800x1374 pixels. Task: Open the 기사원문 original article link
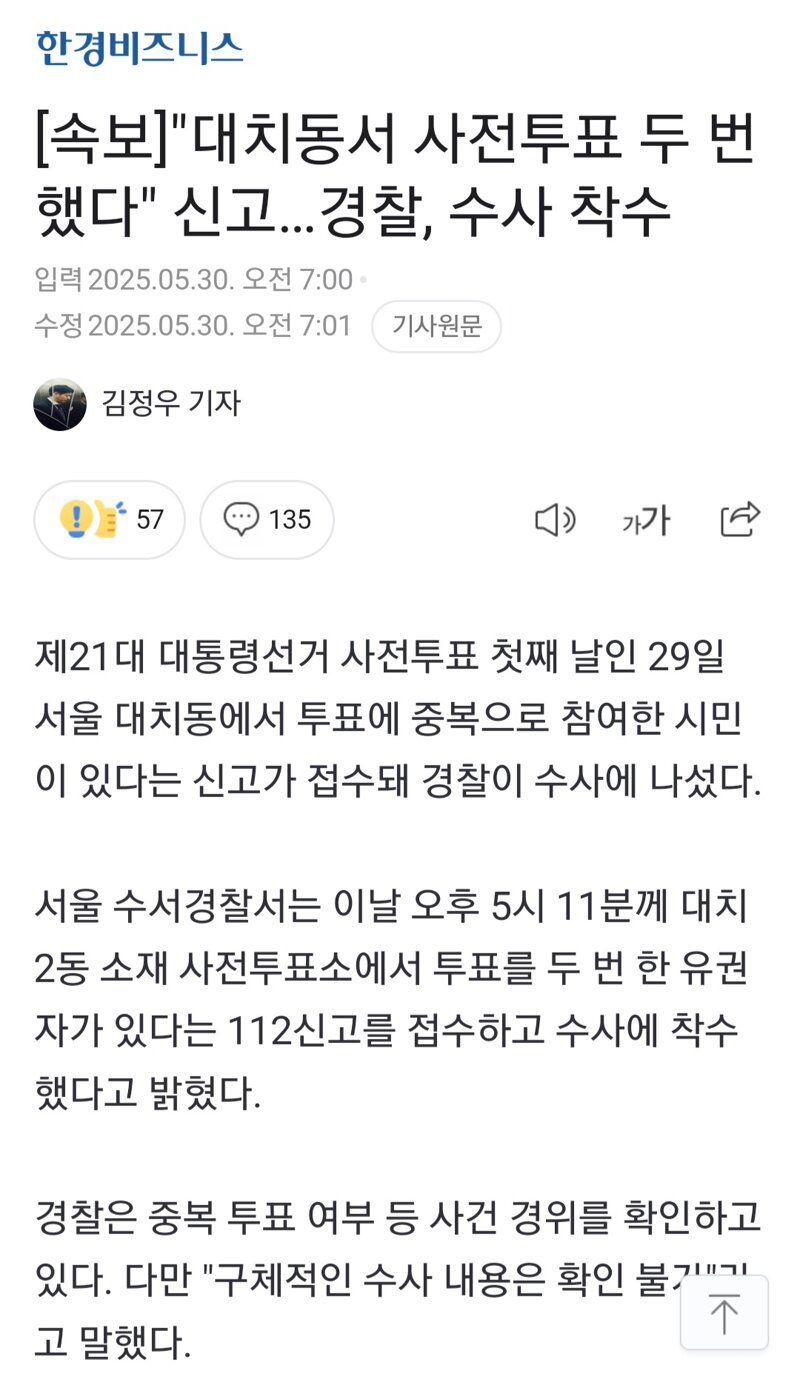[436, 326]
